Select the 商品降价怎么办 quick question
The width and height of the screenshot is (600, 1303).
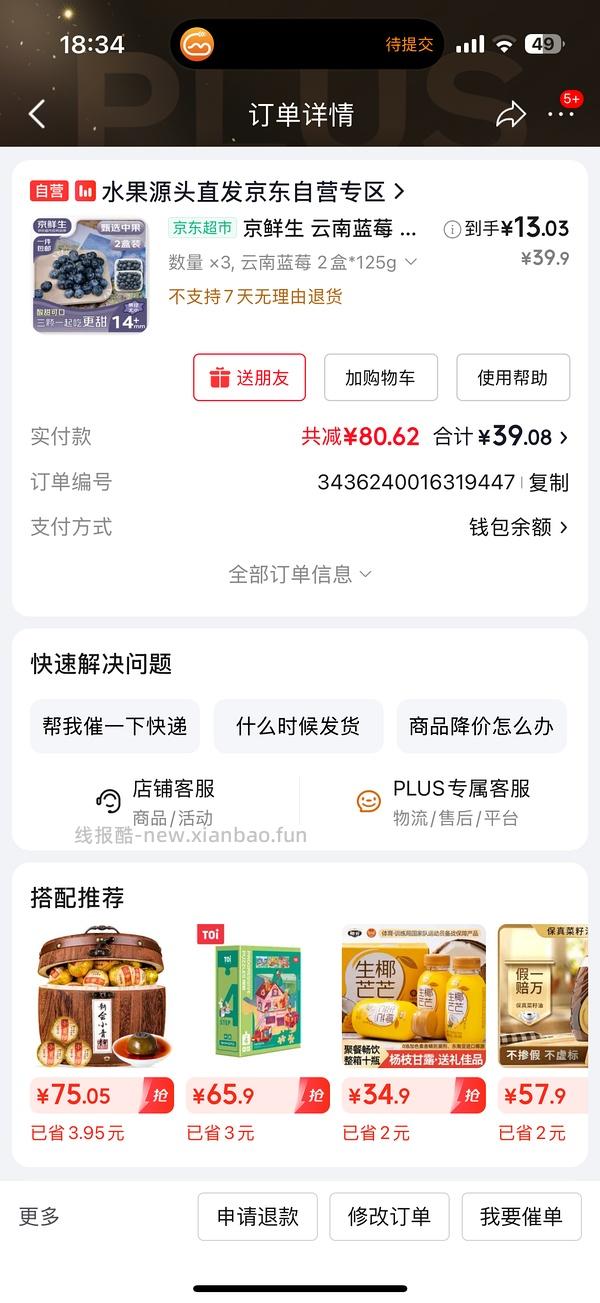[x=481, y=727]
